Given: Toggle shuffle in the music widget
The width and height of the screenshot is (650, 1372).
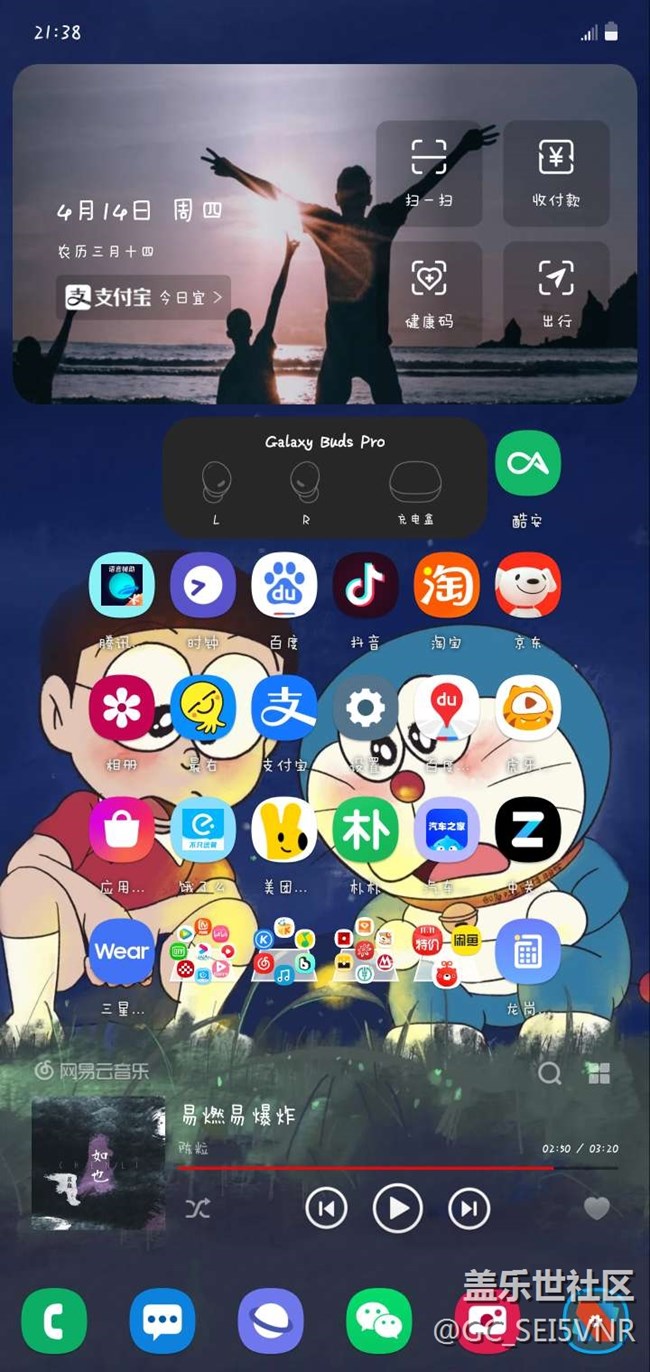Looking at the screenshot, I should click(198, 1209).
